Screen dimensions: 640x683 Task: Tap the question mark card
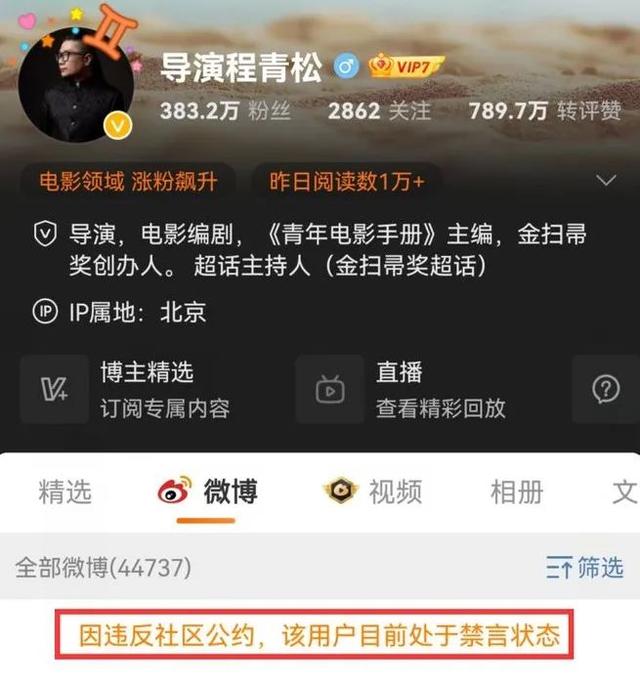[x=606, y=389]
